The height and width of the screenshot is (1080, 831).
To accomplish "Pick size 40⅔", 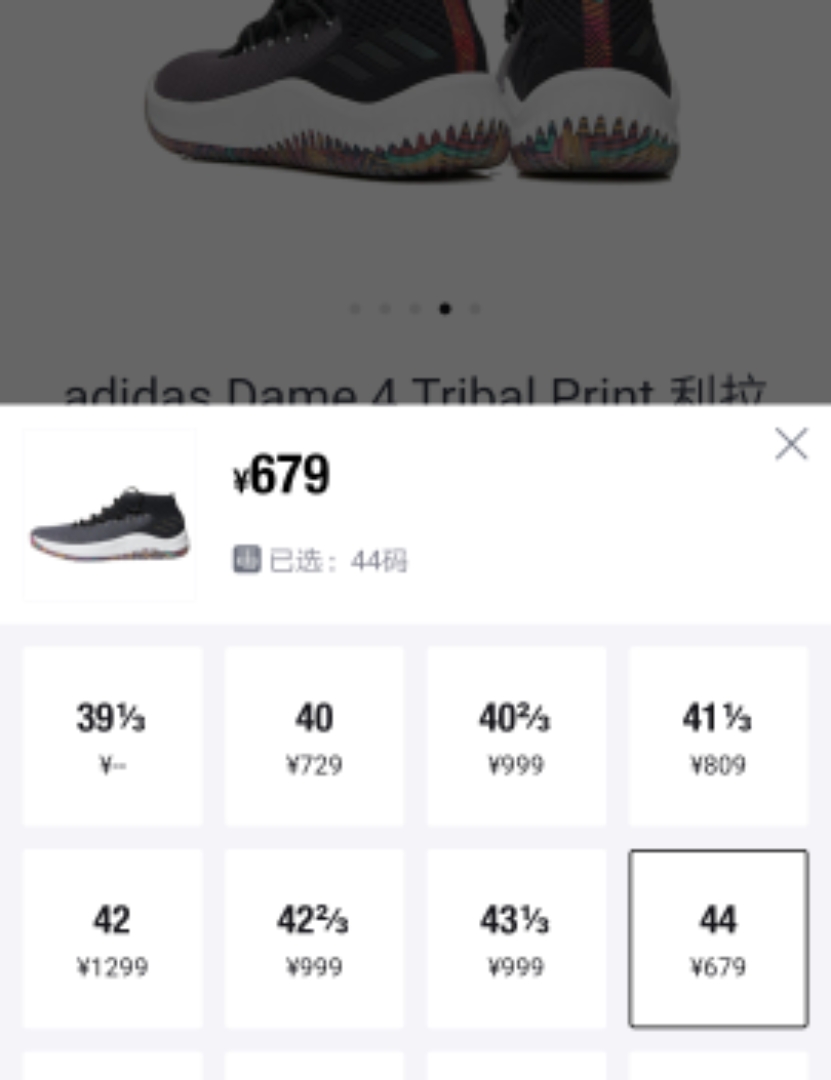I will click(x=516, y=736).
